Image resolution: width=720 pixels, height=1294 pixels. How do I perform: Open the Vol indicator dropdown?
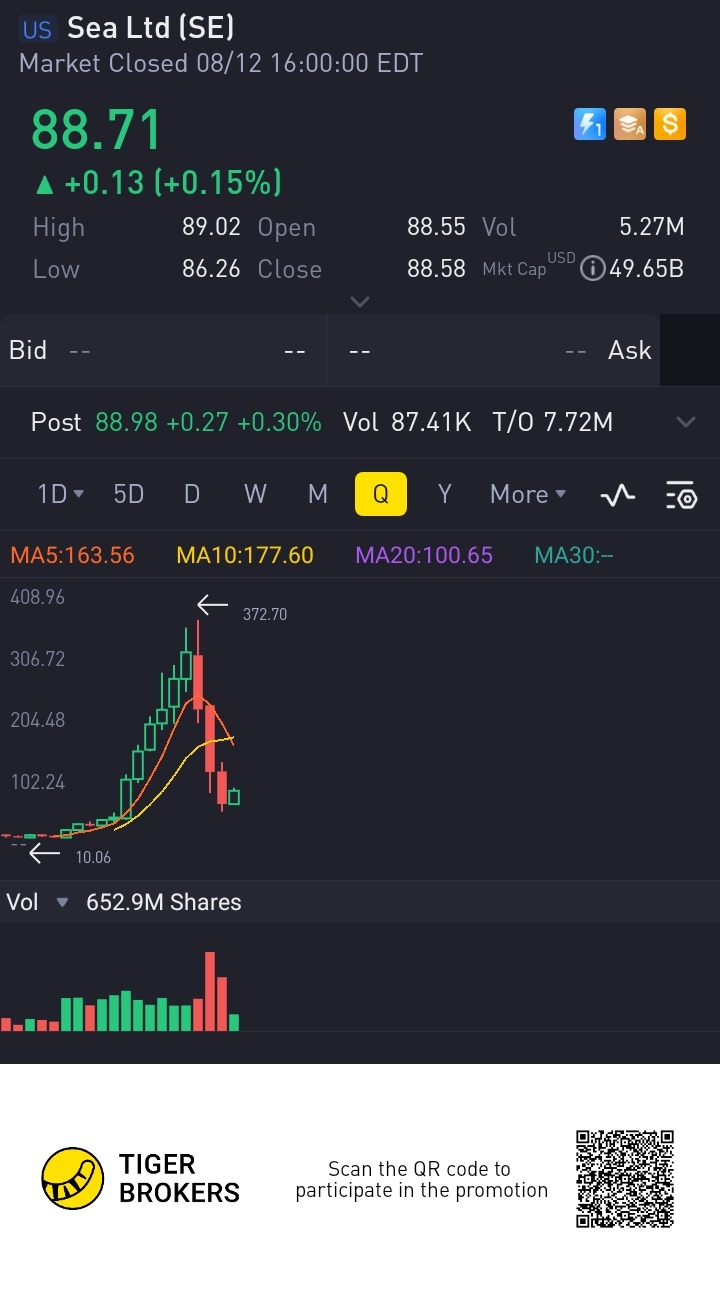62,902
